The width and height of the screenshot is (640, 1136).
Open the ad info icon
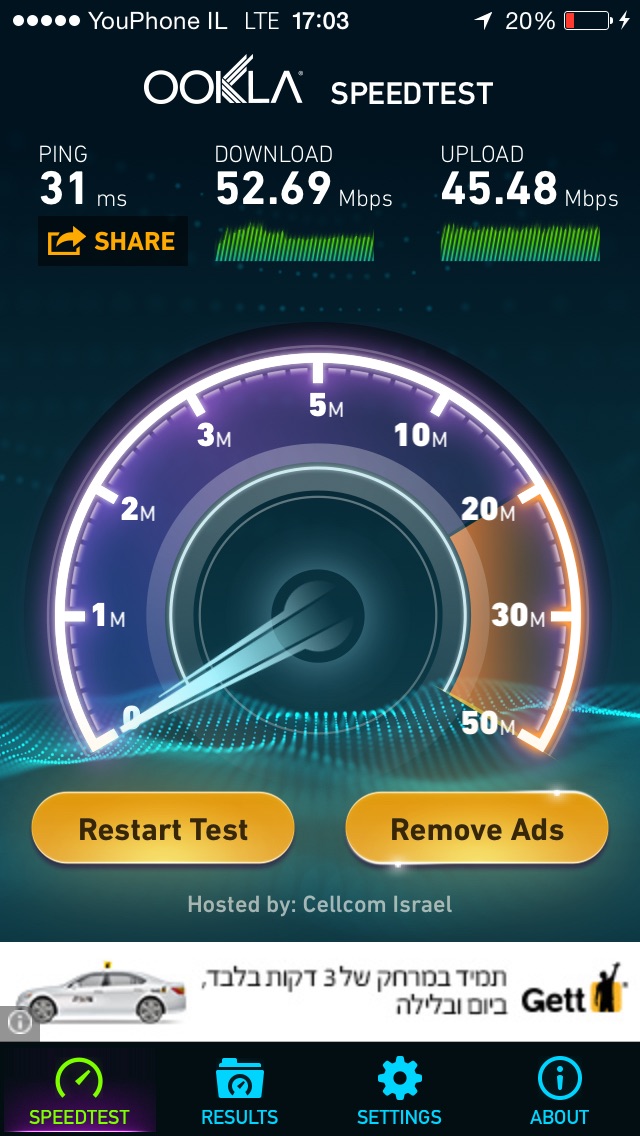[18, 1023]
